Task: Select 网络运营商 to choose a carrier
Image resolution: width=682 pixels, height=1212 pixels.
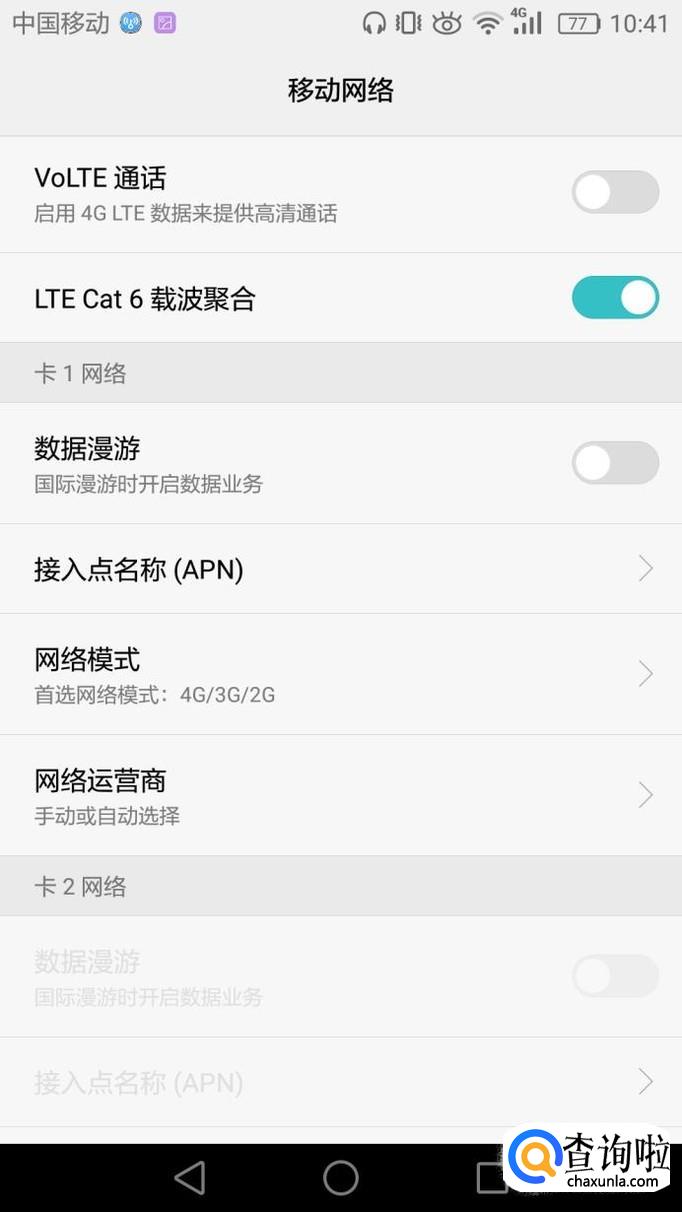Action: [x=340, y=795]
